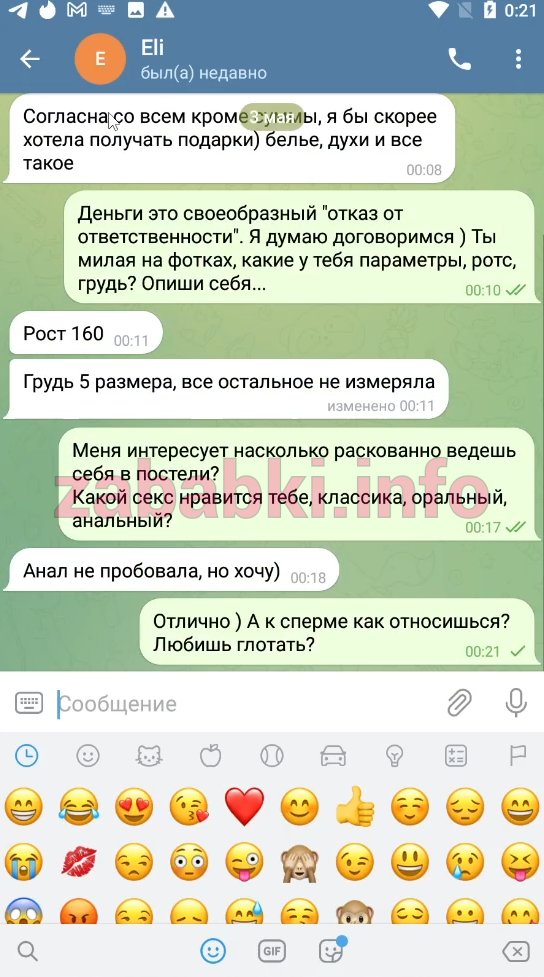Open the chat overflow menu
This screenshot has width=544, height=977.
point(518,59)
